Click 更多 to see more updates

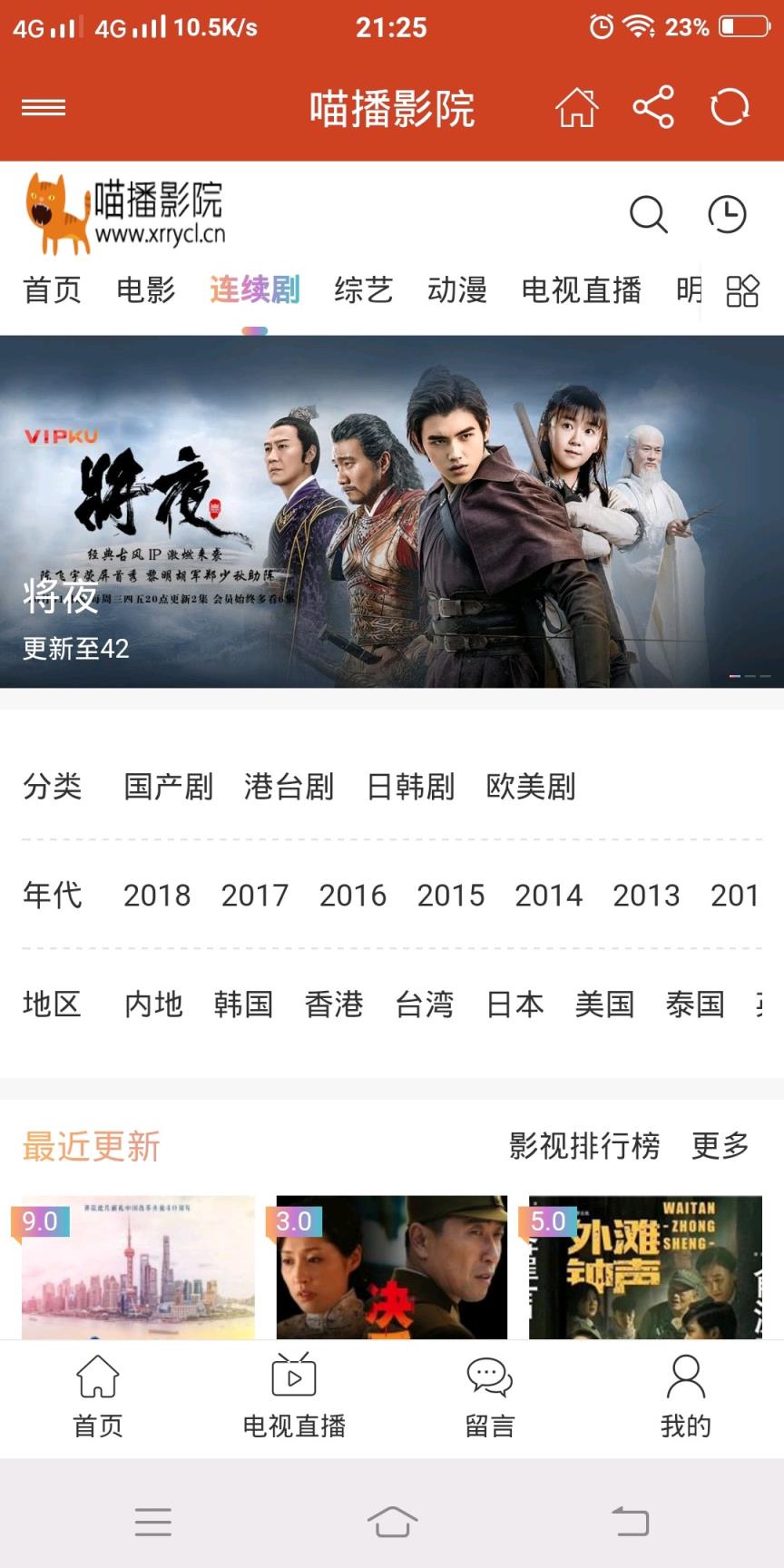(x=721, y=1147)
